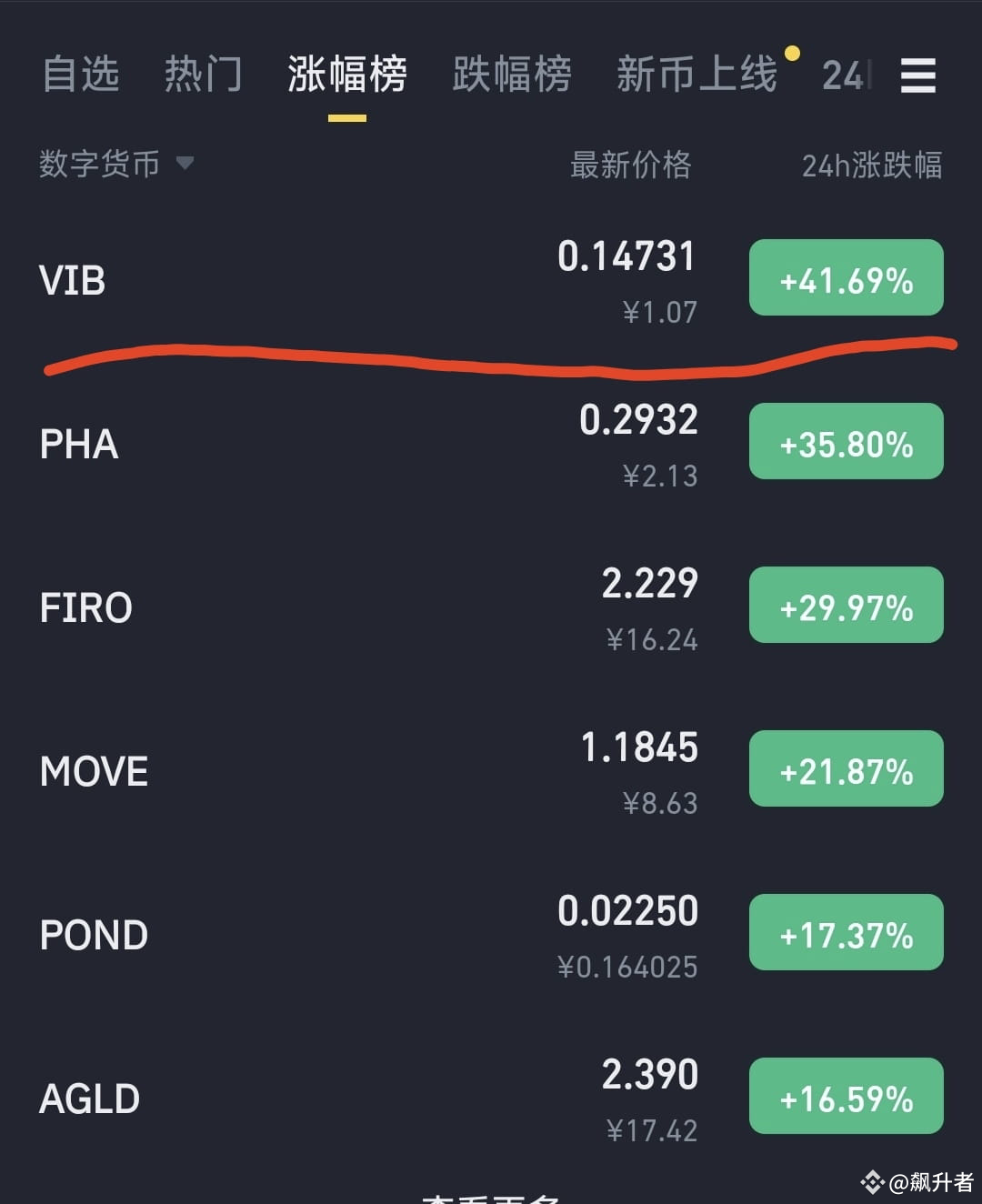Image resolution: width=982 pixels, height=1204 pixels.
Task: Open the hamburger menu in top right
Action: (x=917, y=77)
